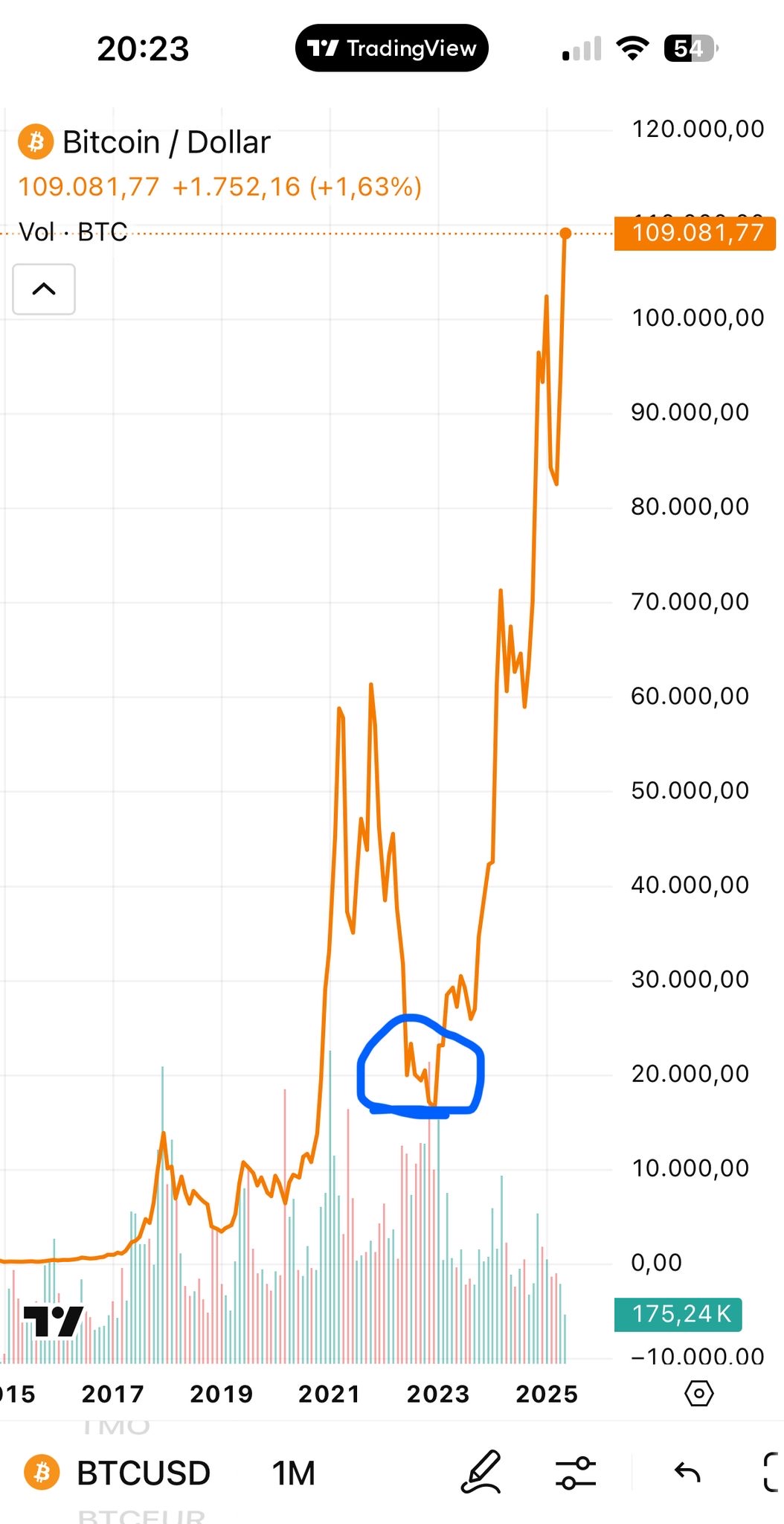Viewport: 784px width, 1524px height.
Task: Tap the teal 175,24K volume label
Action: [678, 1313]
